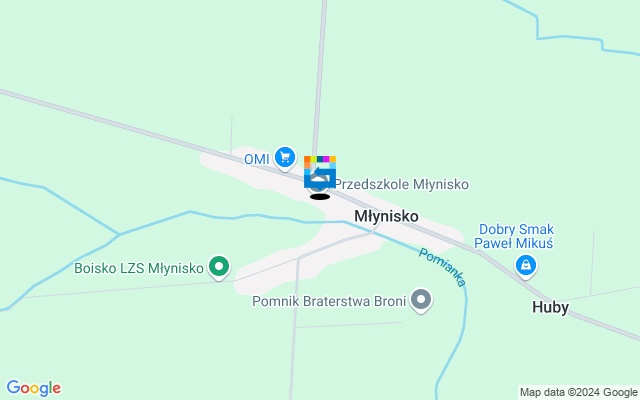Open the Pomnik Braterstwa Broni marker

click(x=422, y=300)
